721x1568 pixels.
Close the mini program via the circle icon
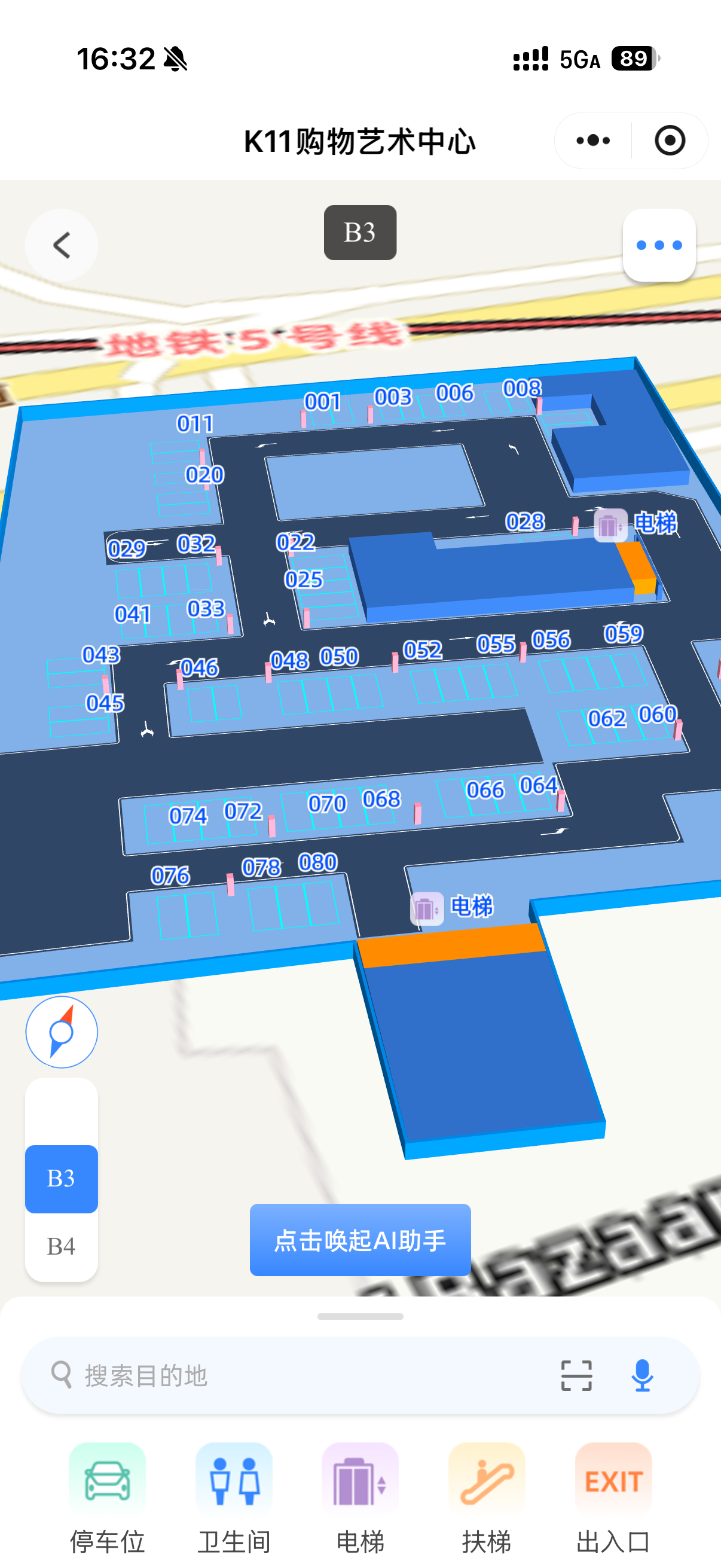tap(669, 141)
